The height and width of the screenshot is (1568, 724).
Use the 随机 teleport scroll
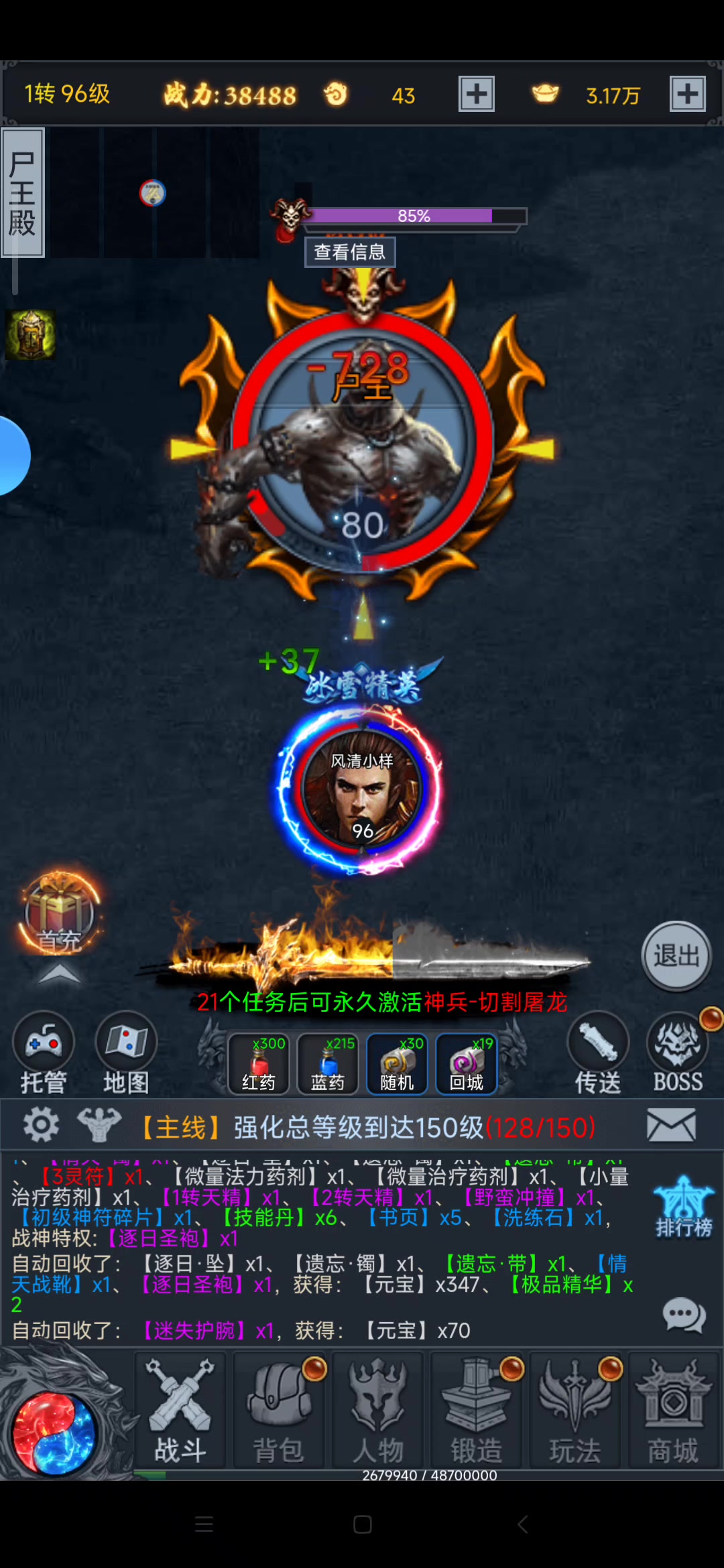click(397, 1064)
